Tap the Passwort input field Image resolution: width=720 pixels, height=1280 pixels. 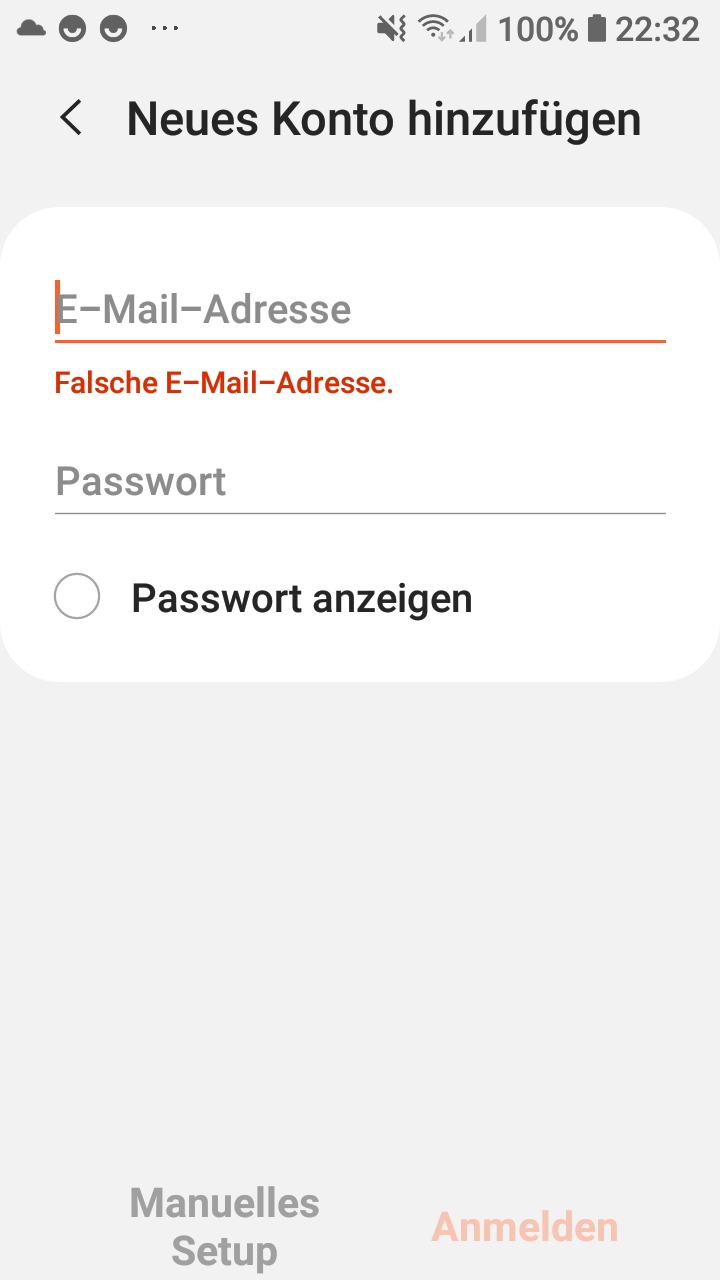click(360, 482)
